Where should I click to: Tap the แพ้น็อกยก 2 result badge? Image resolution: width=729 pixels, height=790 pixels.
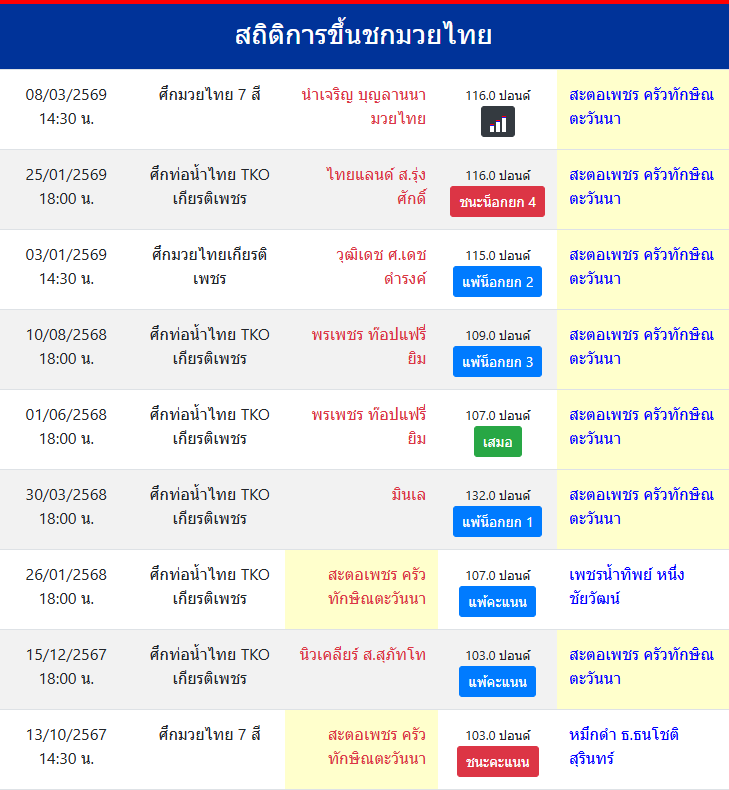pyautogui.click(x=497, y=282)
